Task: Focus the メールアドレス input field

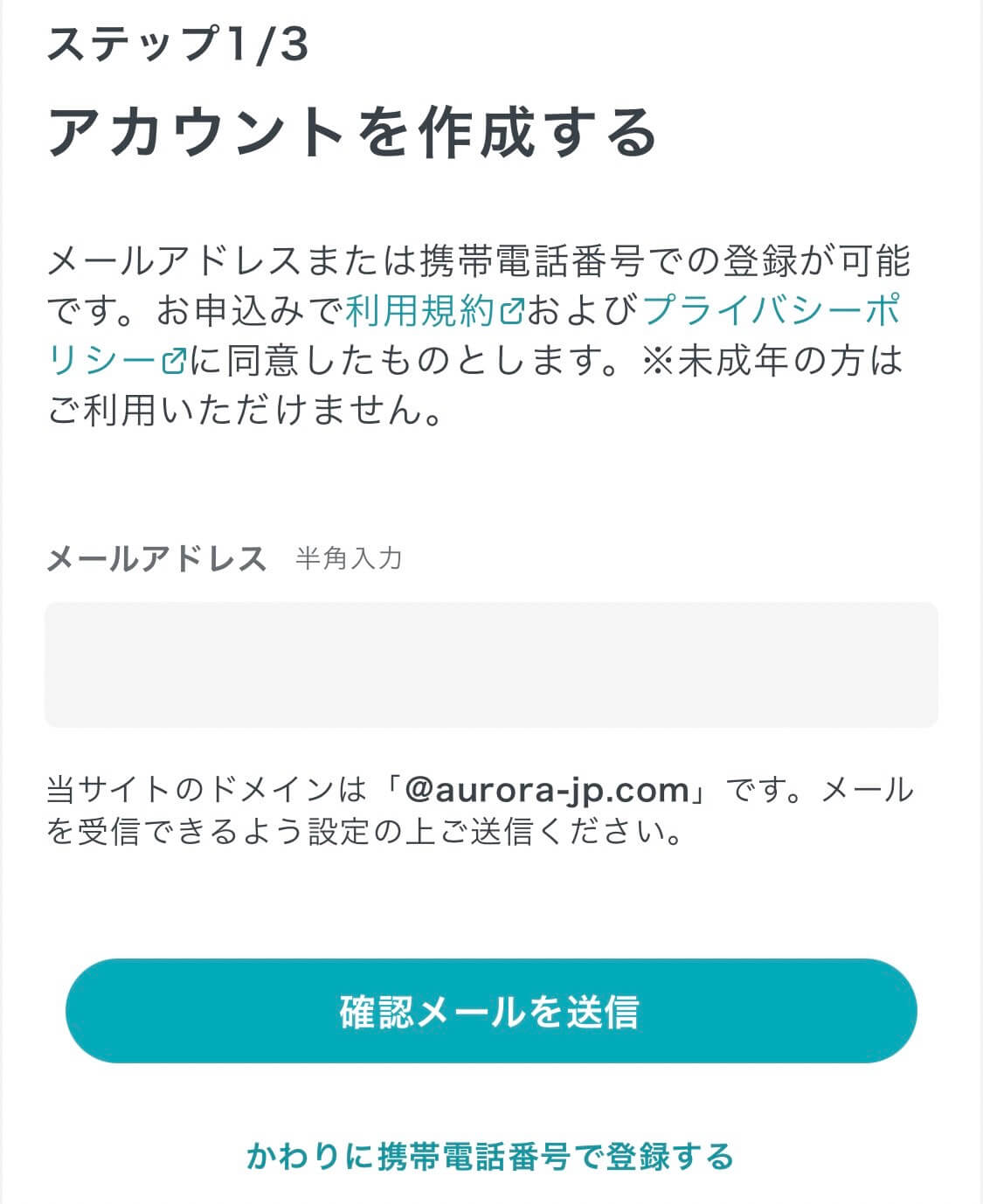Action: [x=491, y=664]
